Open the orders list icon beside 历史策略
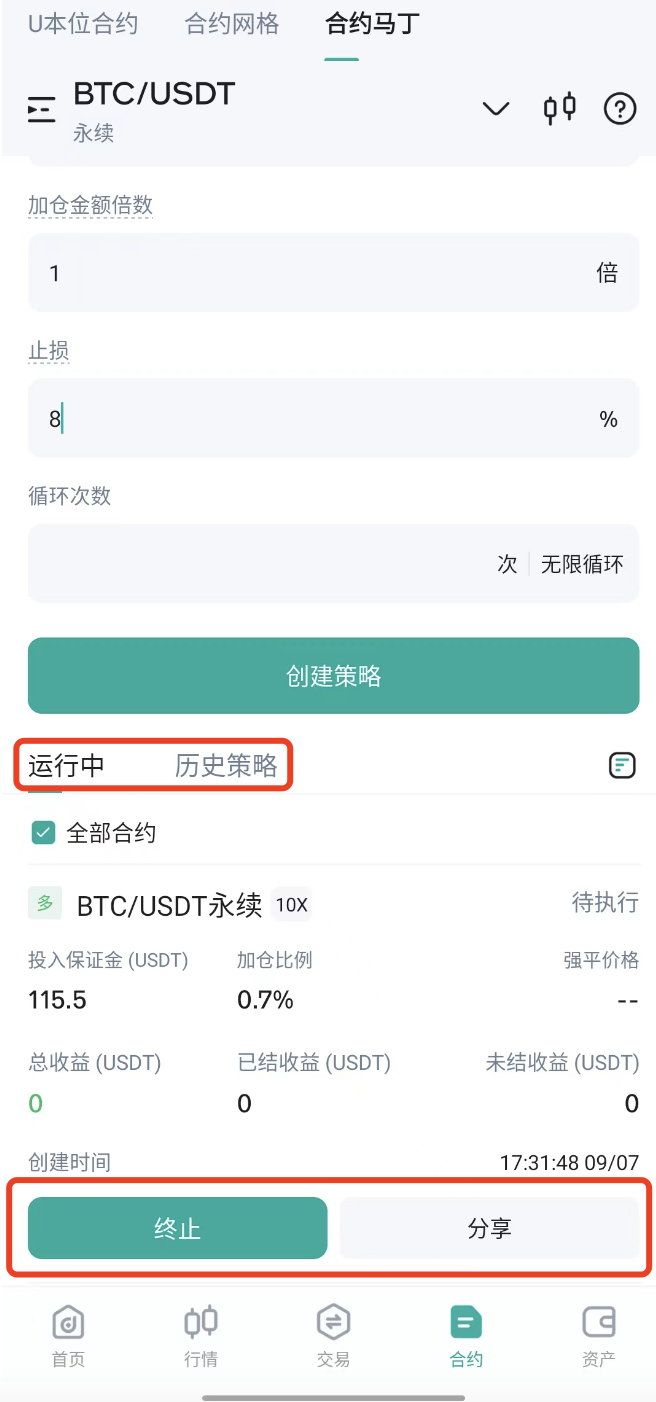The width and height of the screenshot is (656, 1402). click(622, 766)
